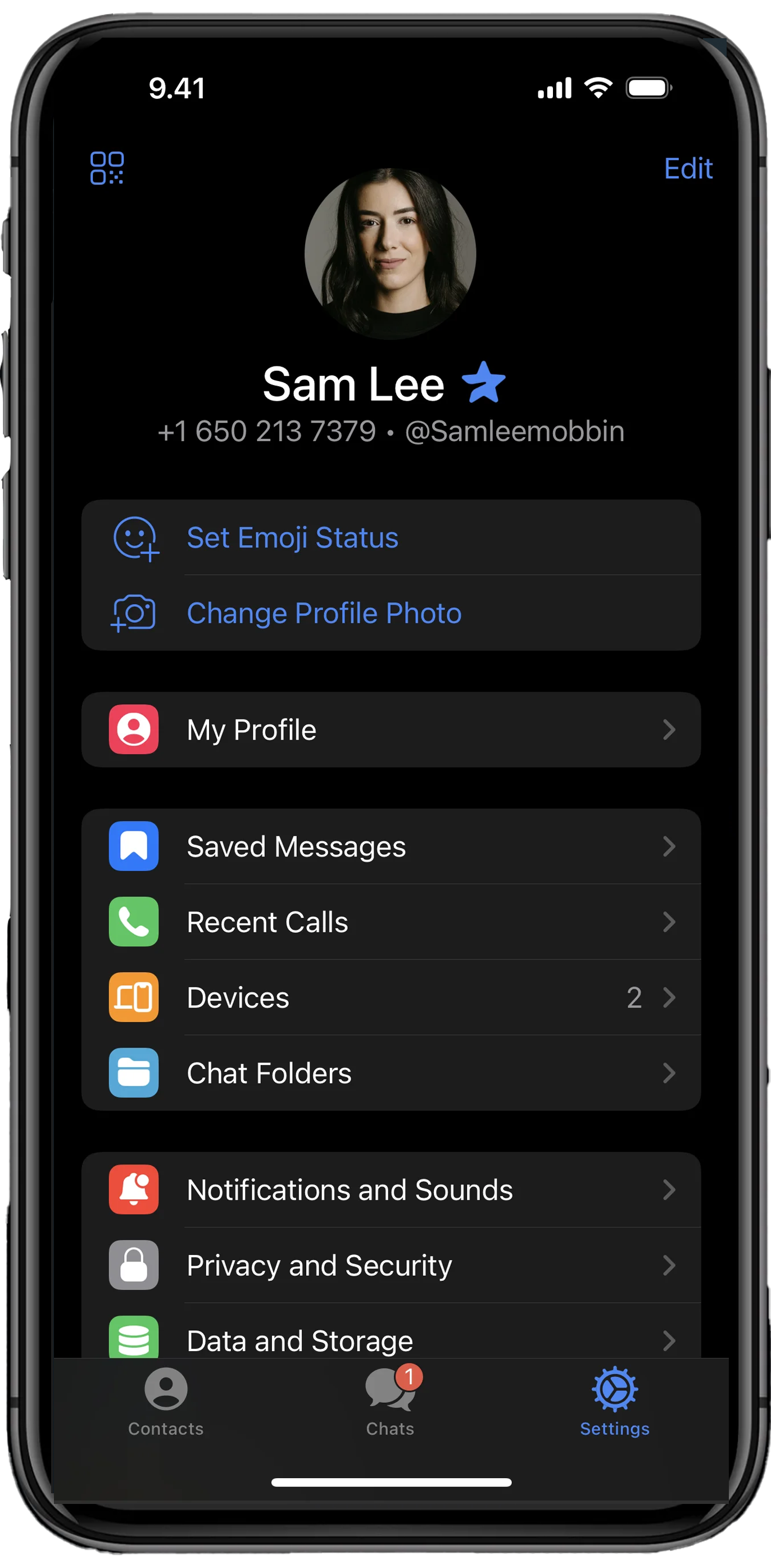Switch to the Contacts tab
This screenshot has height=1568, width=771.
point(166,1402)
